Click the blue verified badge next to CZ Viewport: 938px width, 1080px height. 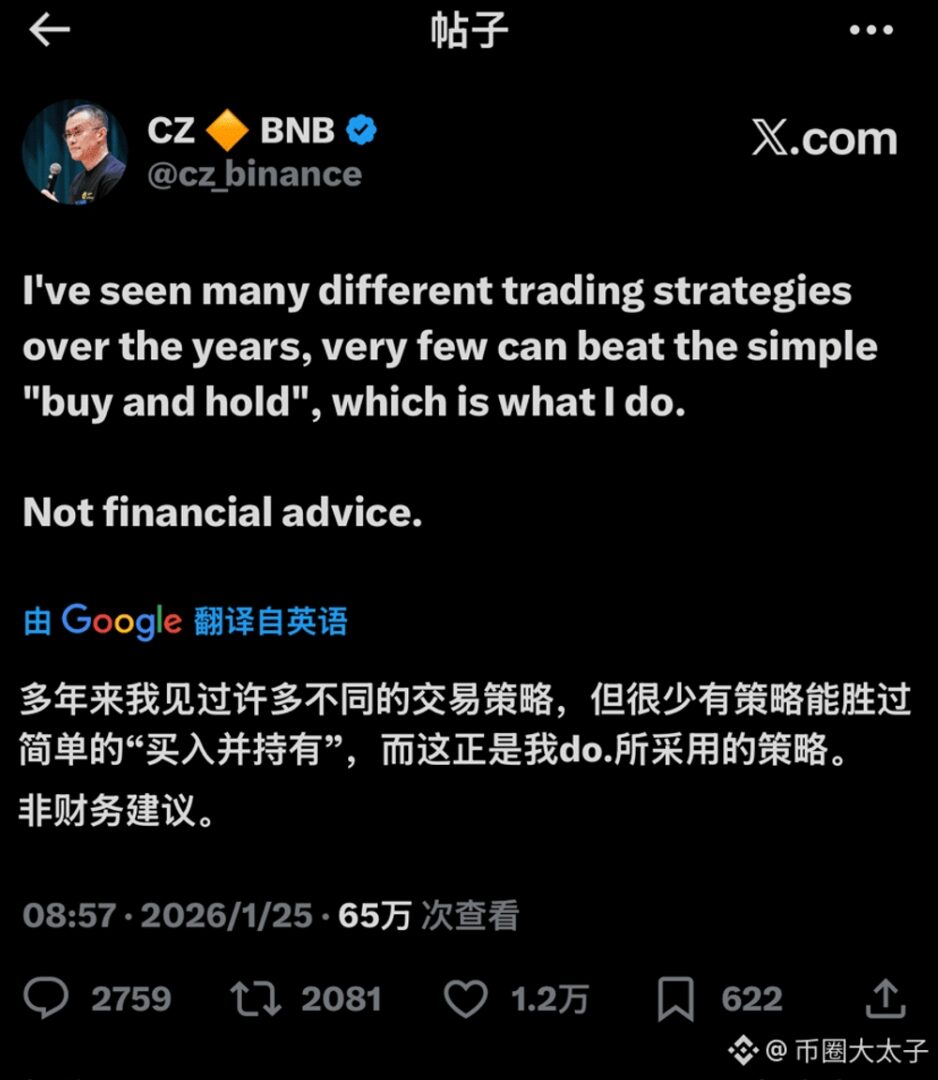360,128
